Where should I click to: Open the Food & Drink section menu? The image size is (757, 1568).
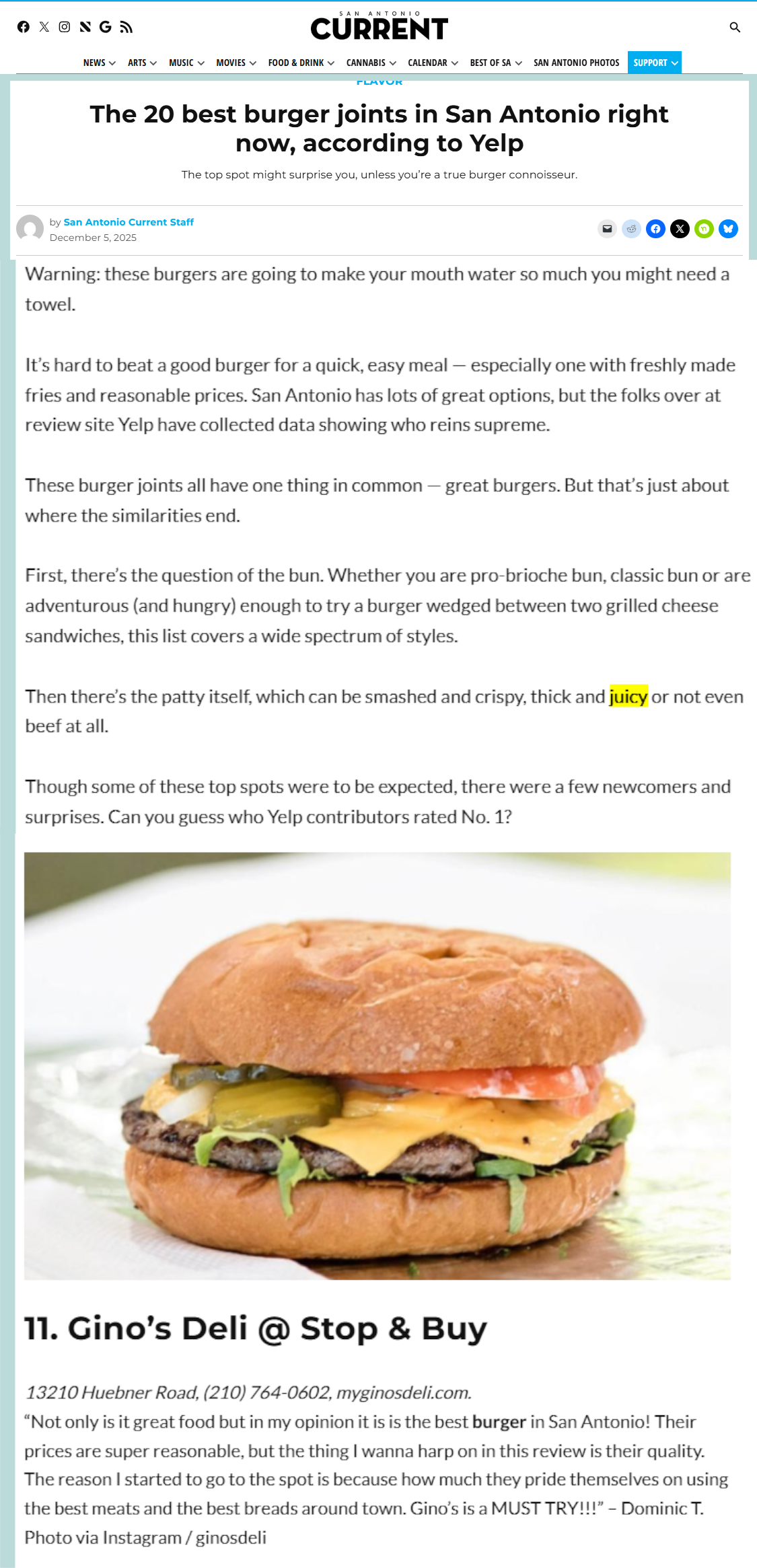301,63
